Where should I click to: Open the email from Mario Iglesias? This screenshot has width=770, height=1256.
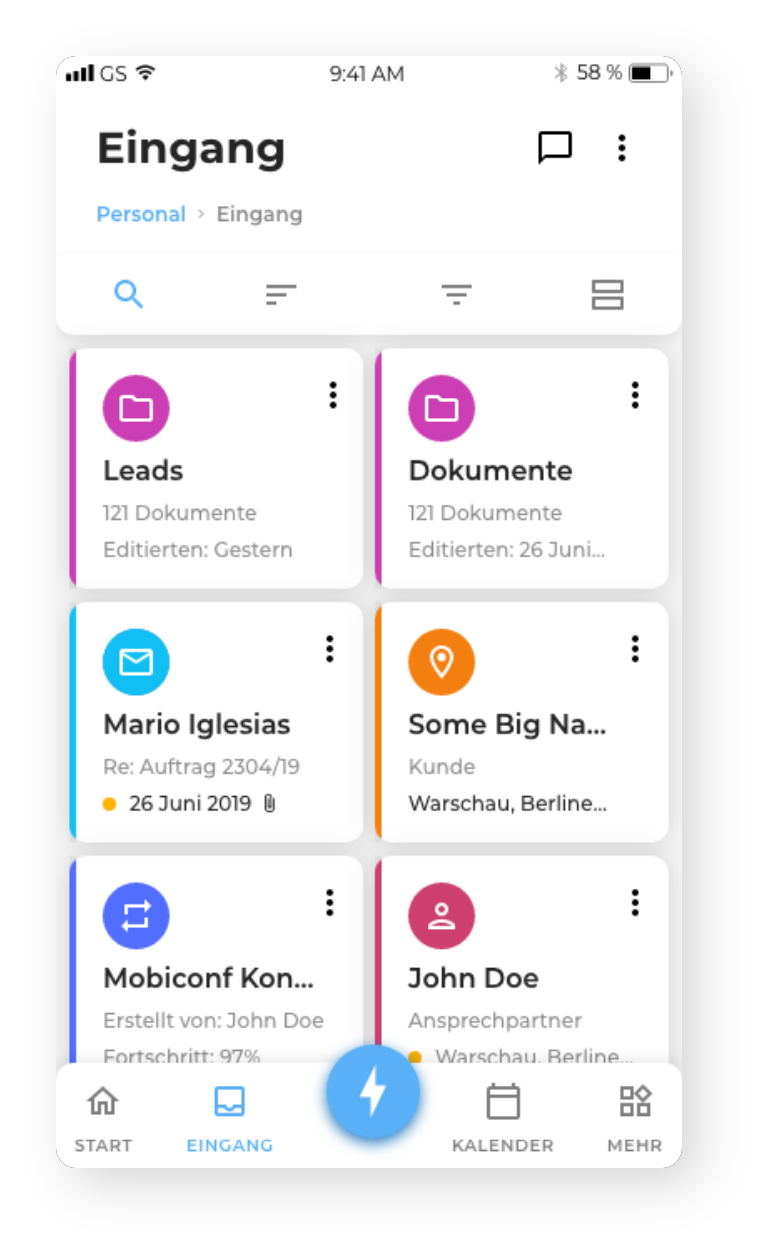point(200,724)
